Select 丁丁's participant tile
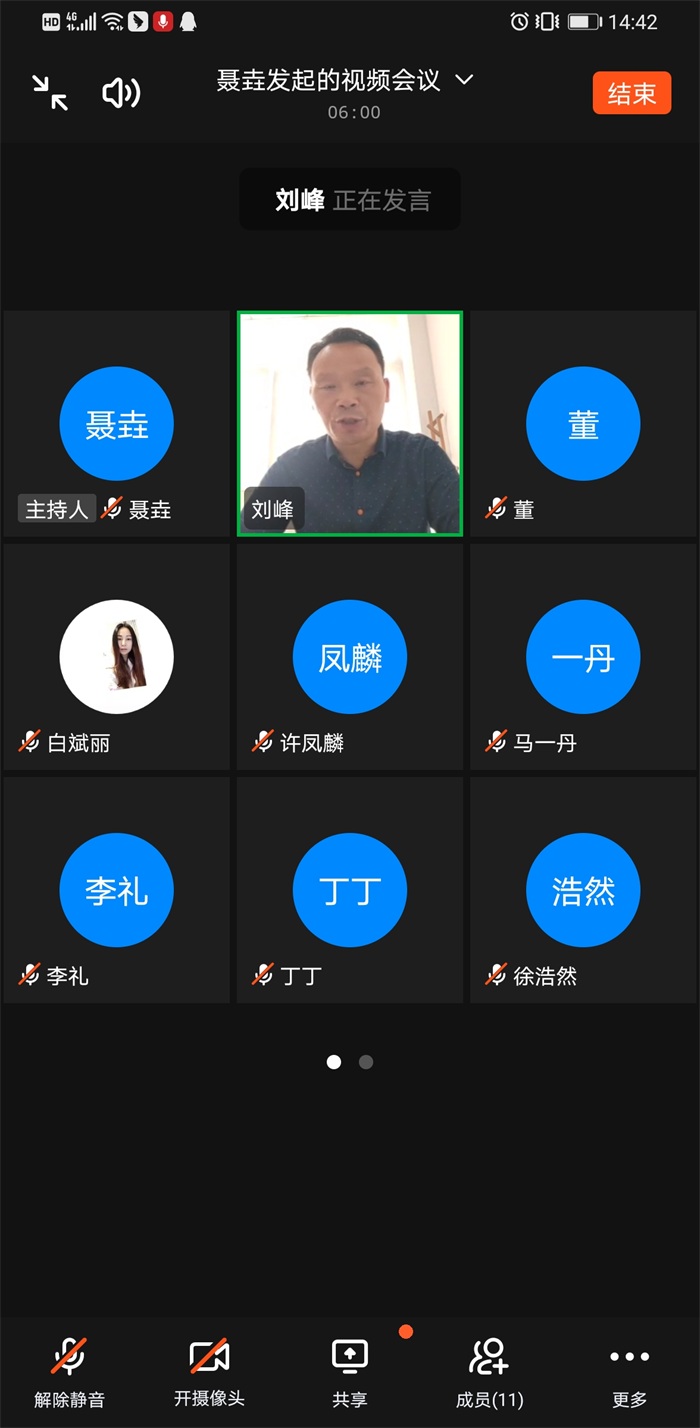The width and height of the screenshot is (700, 1428). pyautogui.click(x=350, y=890)
